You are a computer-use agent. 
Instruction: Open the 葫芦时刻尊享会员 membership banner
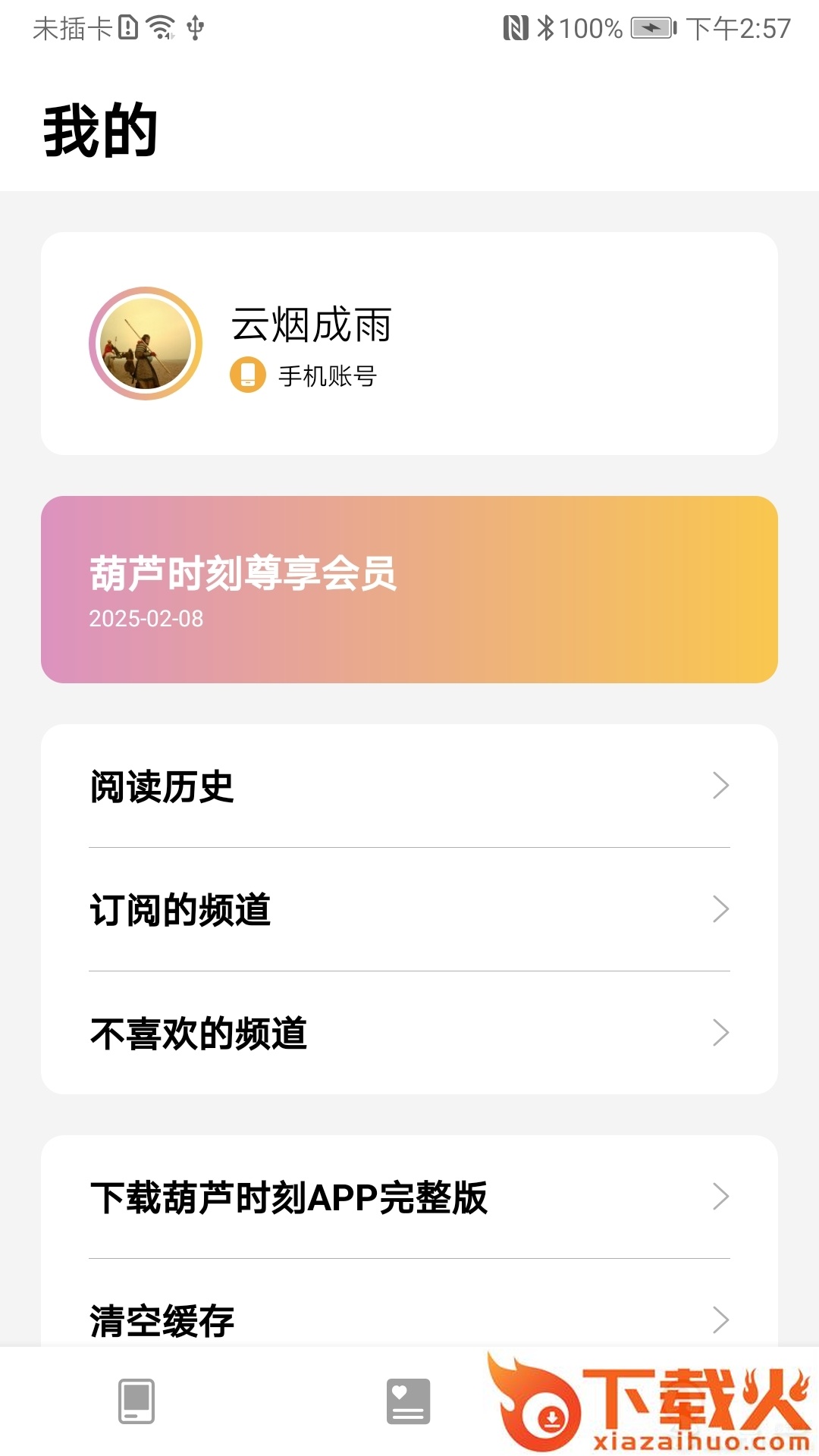point(409,589)
